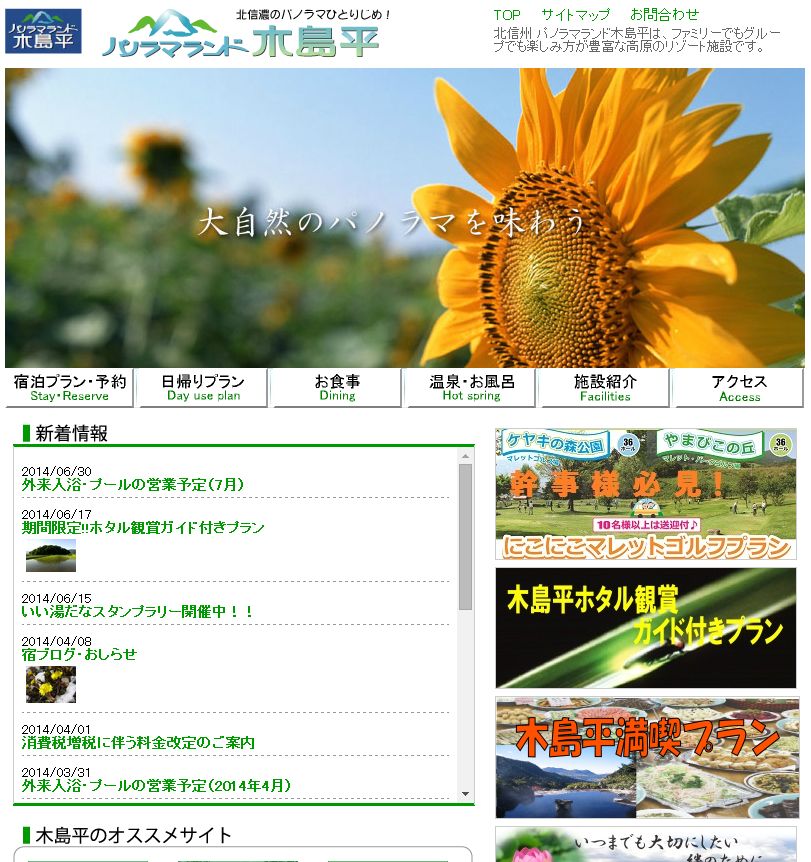Read いい湯だなスタンプラリー開催中 news

click(x=138, y=612)
